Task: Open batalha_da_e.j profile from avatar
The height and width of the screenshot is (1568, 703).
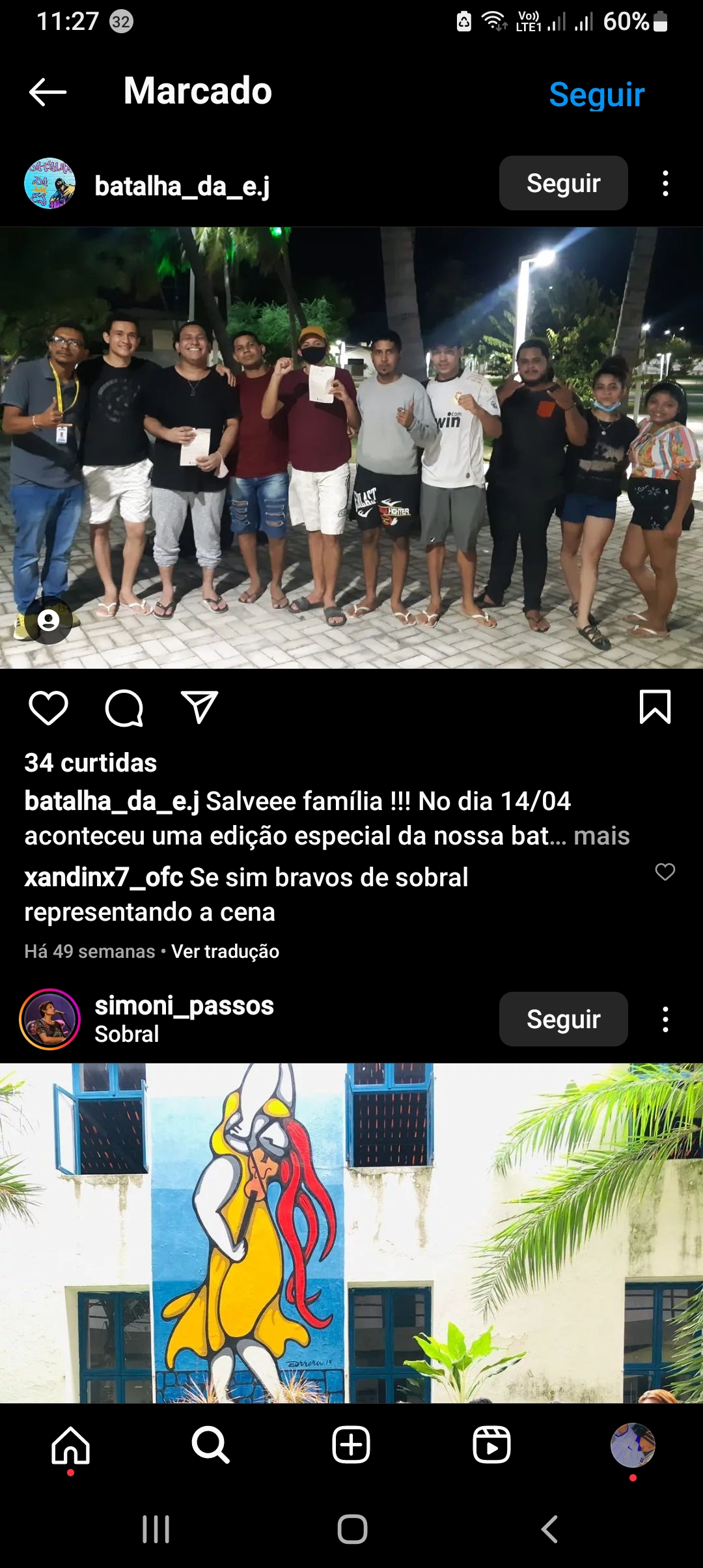Action: point(49,184)
